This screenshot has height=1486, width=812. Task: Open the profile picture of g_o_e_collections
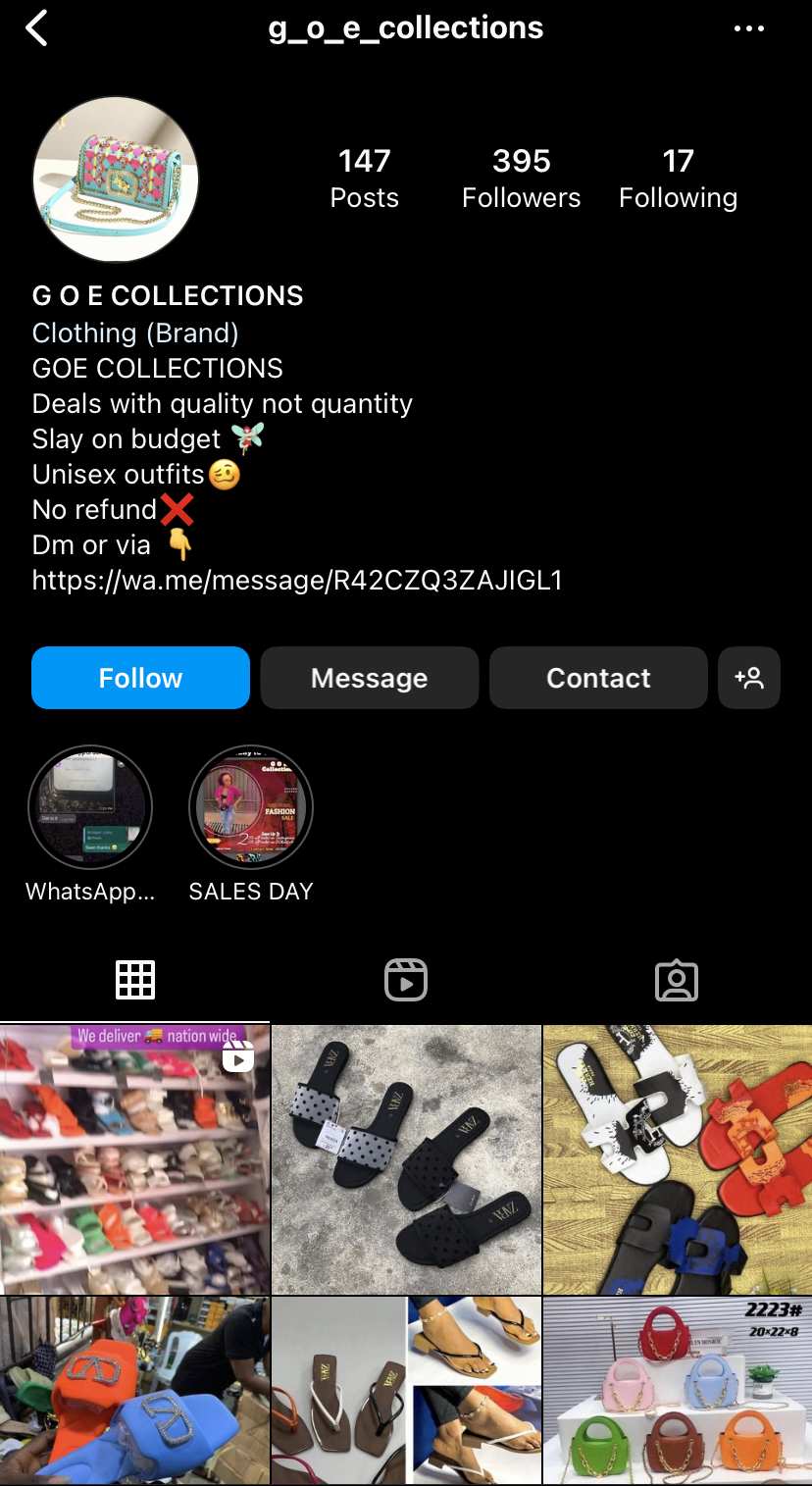(115, 179)
